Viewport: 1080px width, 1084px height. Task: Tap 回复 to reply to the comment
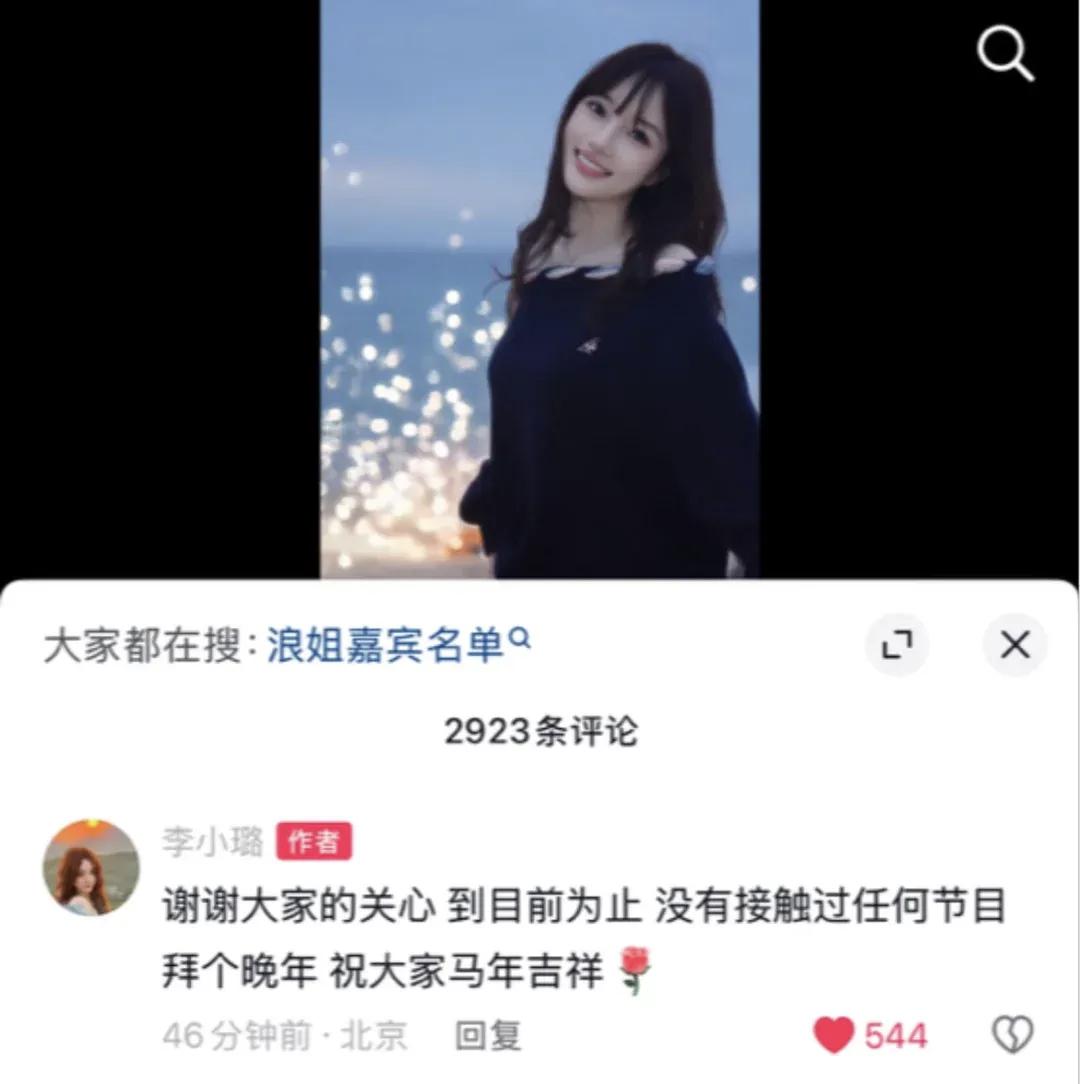click(487, 1038)
